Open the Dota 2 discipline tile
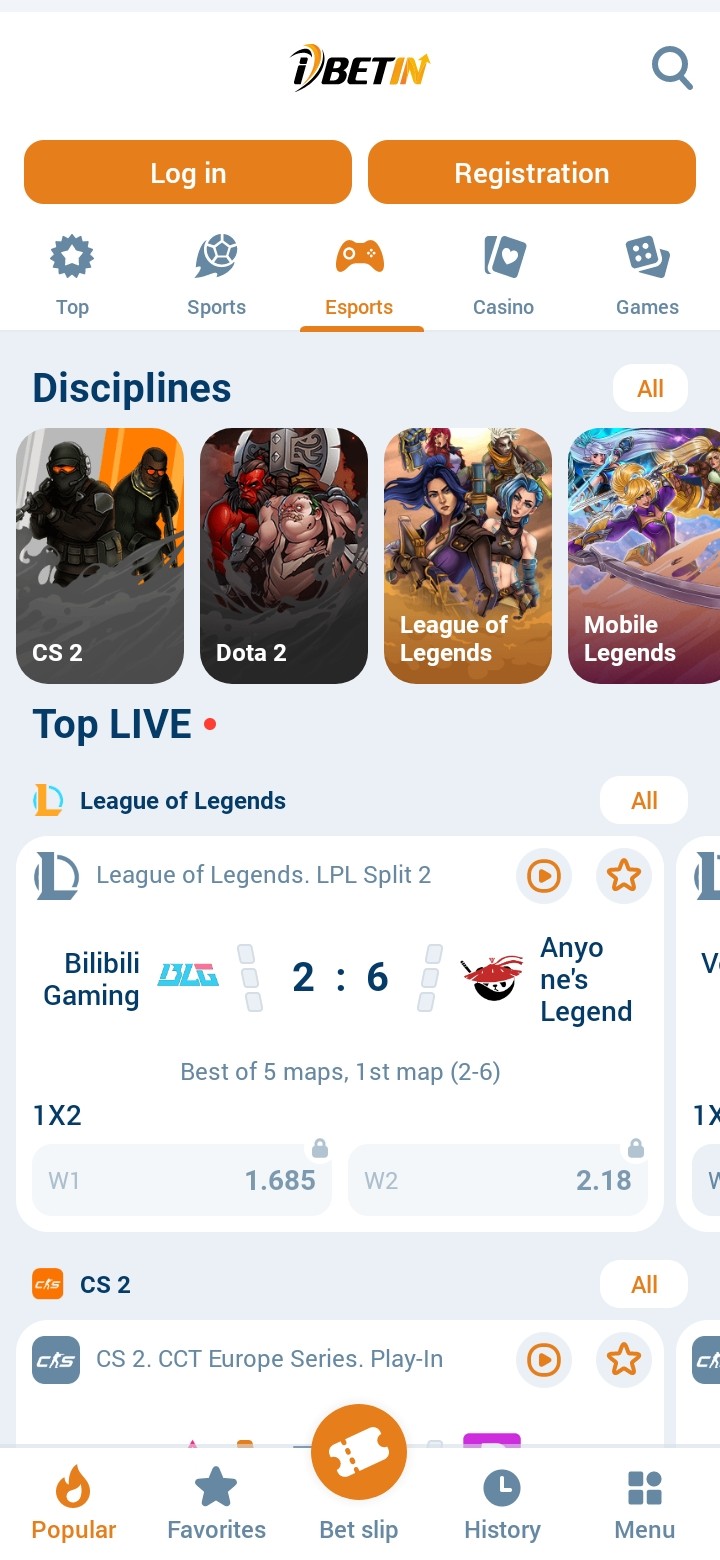Screen dimensions: 720x1560 coord(284,556)
